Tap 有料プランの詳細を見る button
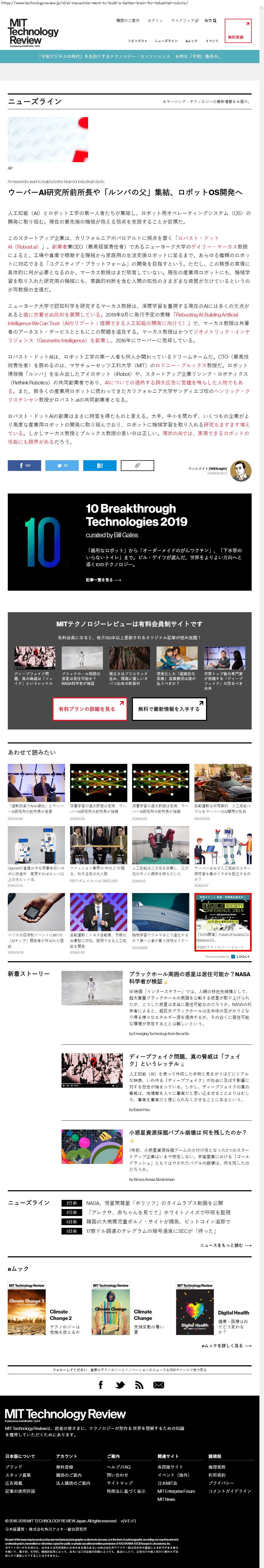 [89, 709]
